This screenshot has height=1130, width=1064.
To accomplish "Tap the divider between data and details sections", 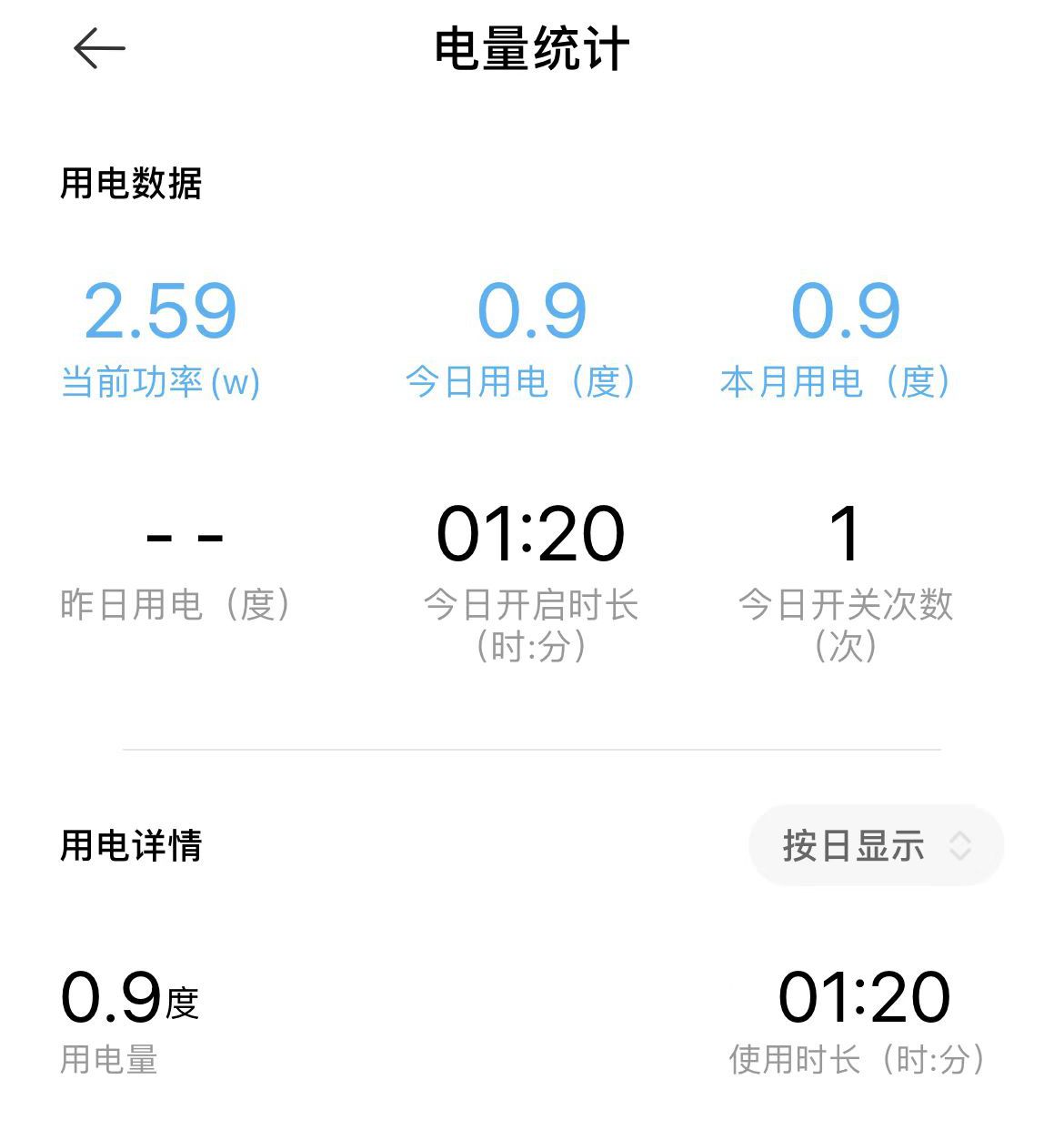I will pyautogui.click(x=532, y=746).
